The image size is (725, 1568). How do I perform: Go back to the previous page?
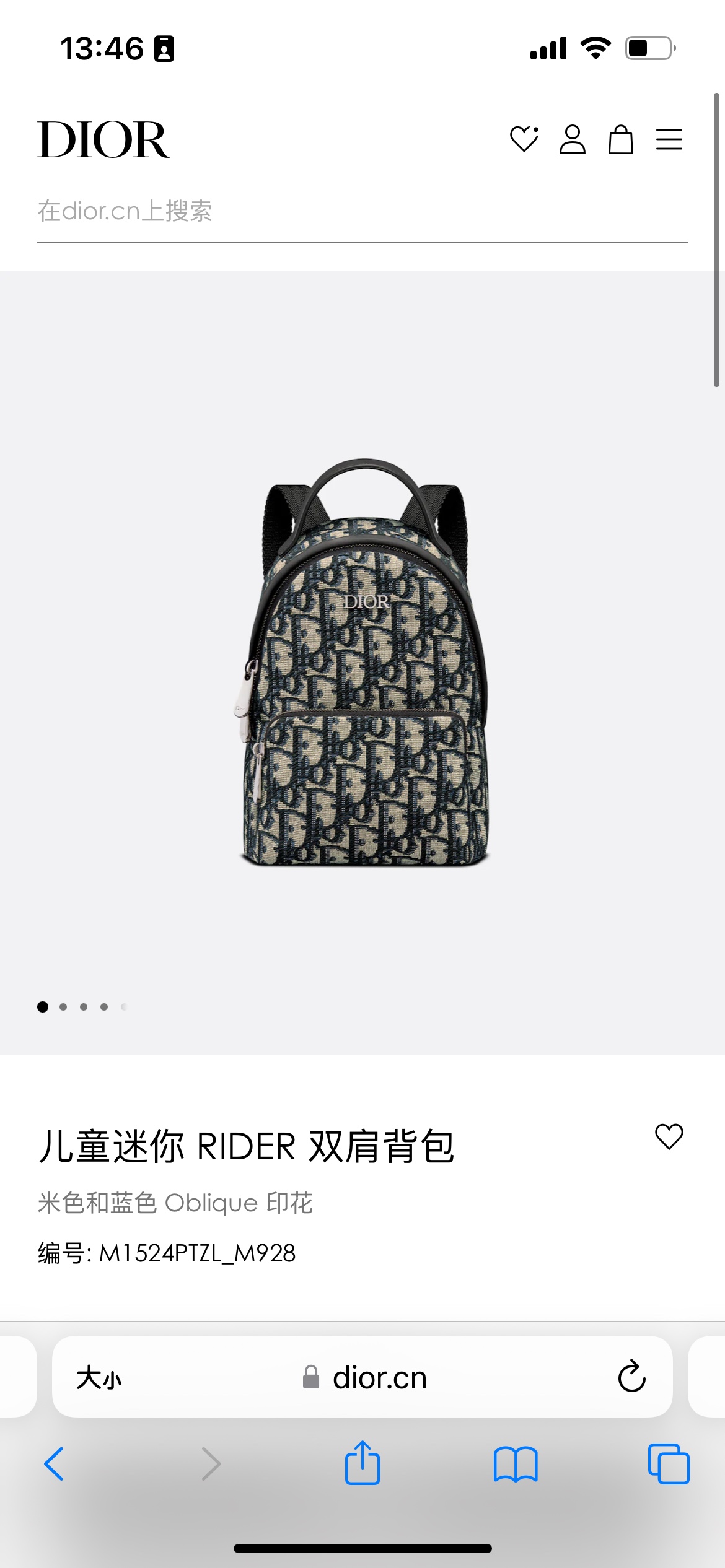[x=55, y=1464]
